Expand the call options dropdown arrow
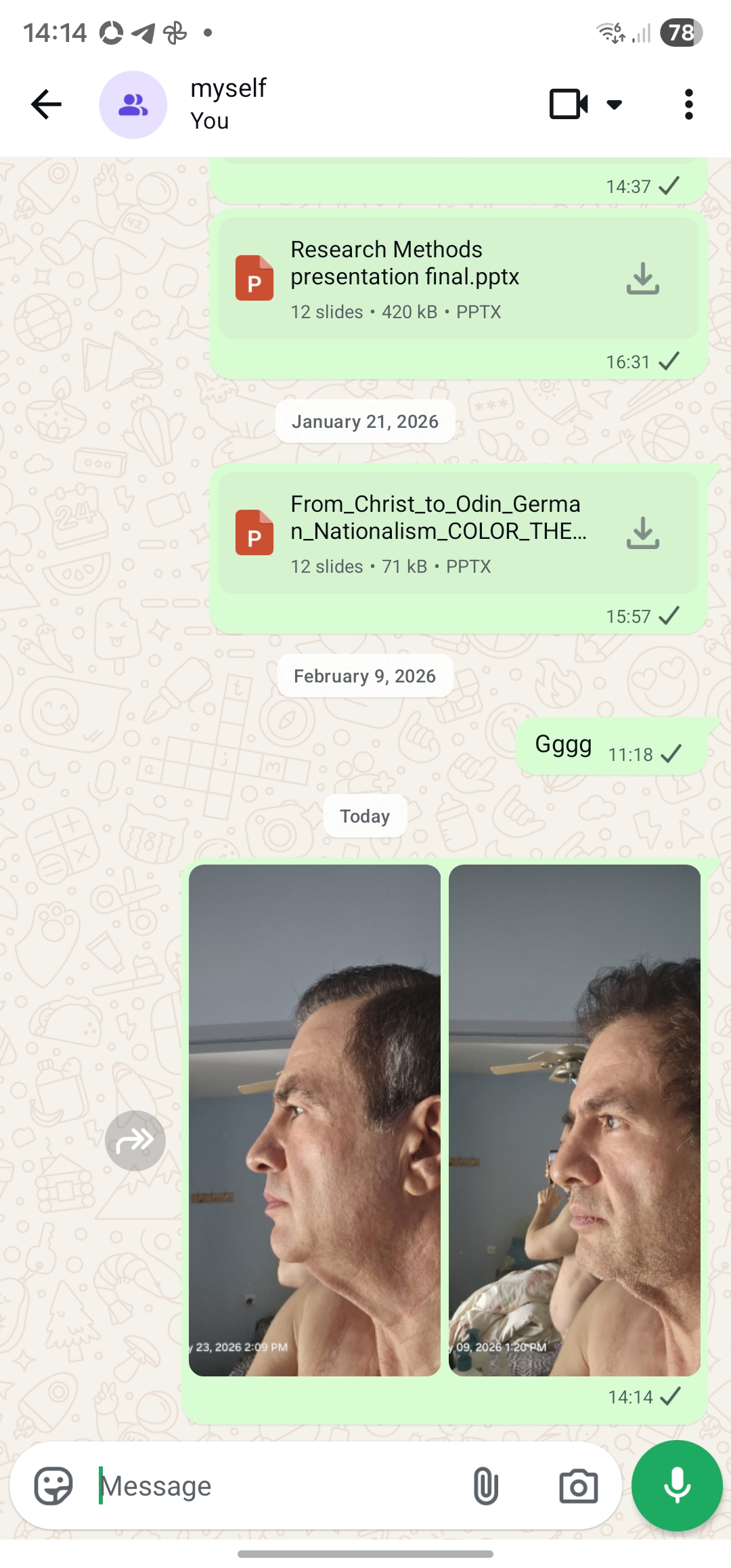731x1568 pixels. [615, 104]
